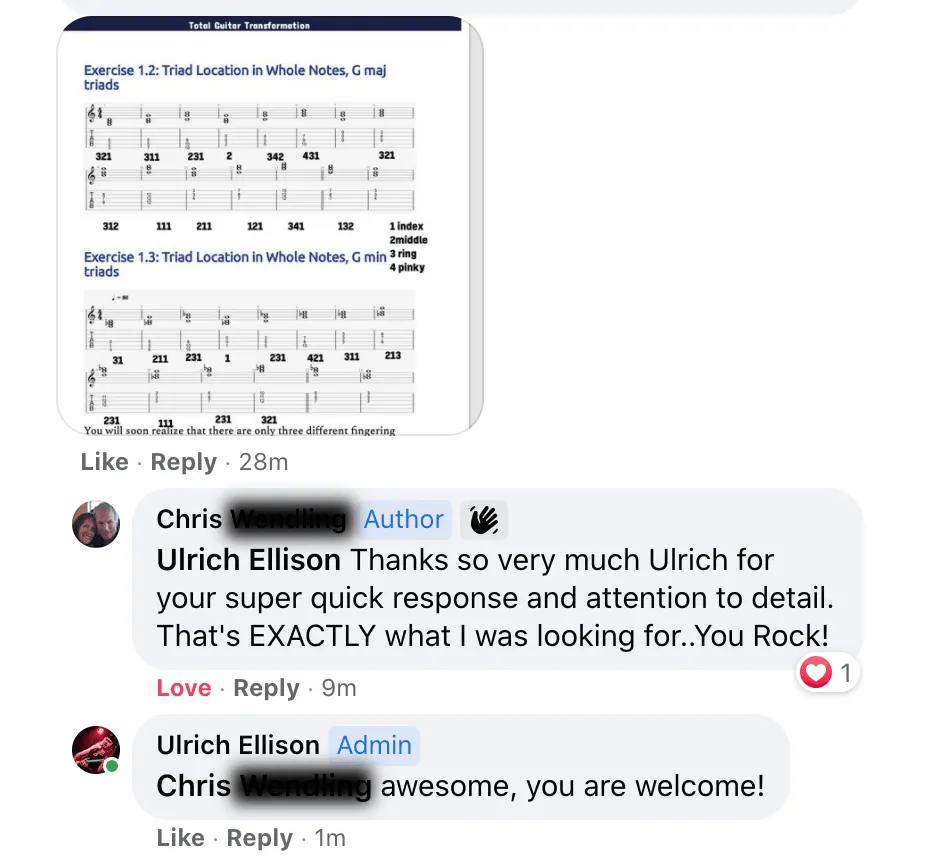The width and height of the screenshot is (926, 862).
Task: Open Chris's profile picture beside his thank-you comment
Action: (96, 524)
